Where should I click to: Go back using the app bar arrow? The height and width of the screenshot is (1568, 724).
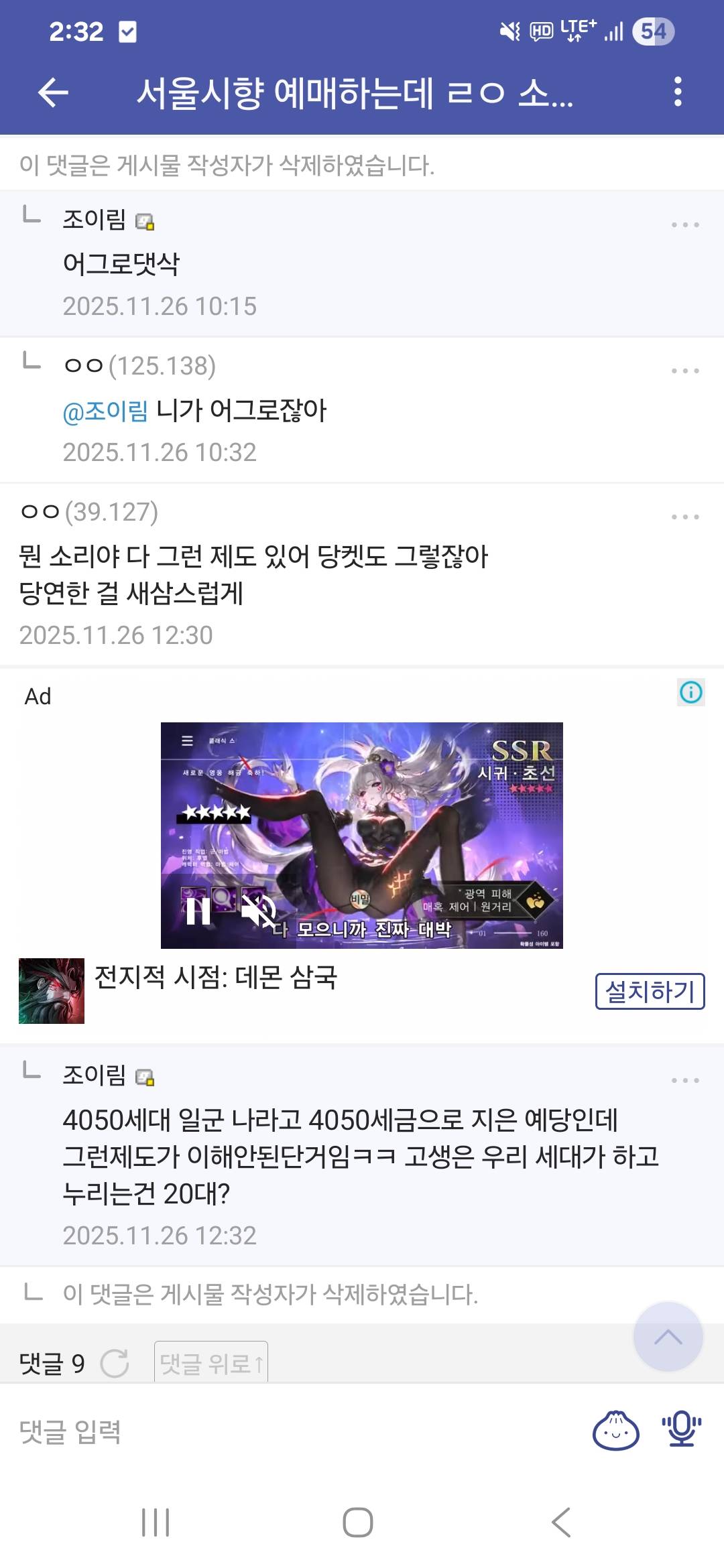tap(54, 92)
